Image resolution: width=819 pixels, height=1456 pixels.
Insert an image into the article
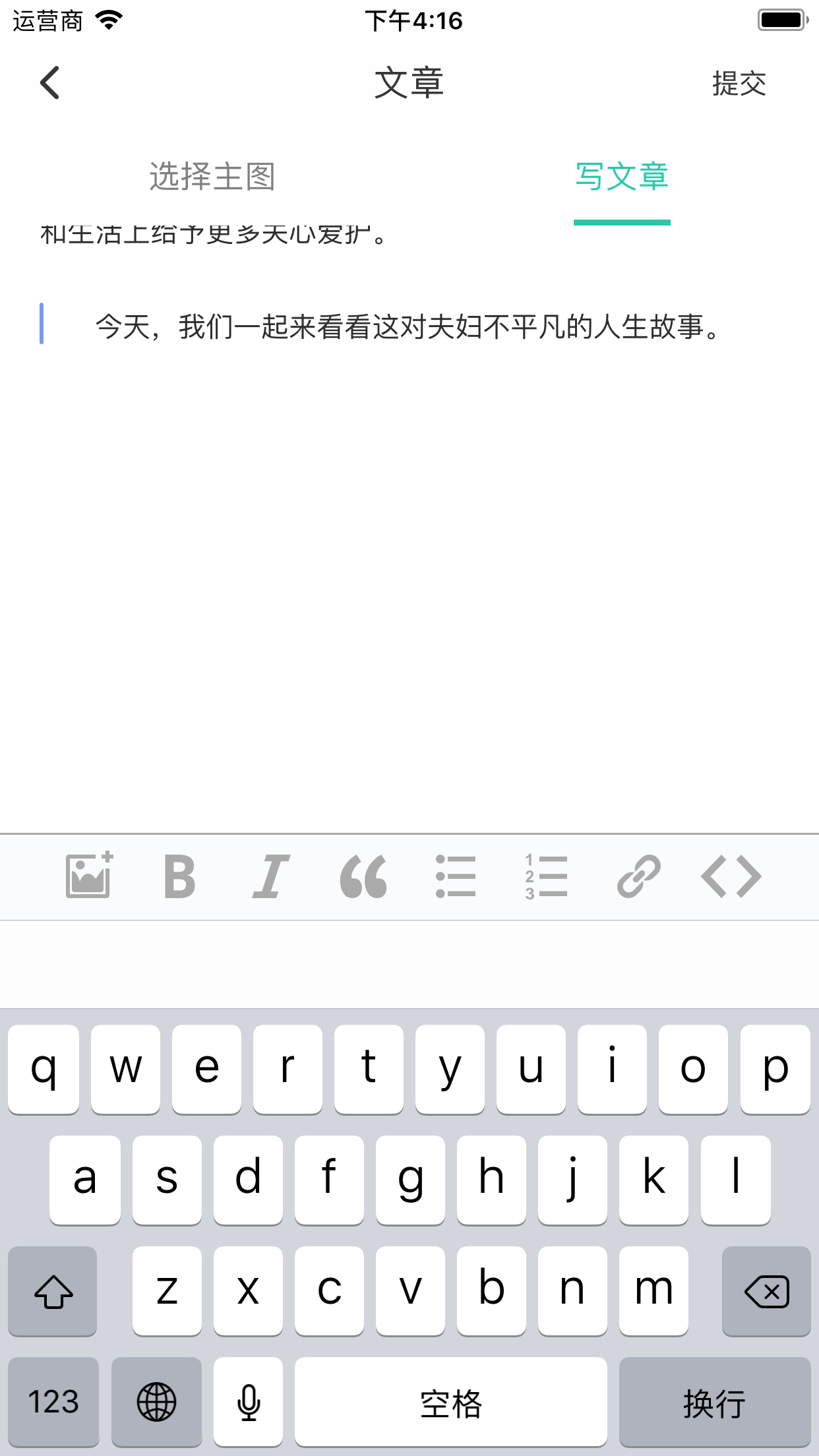tap(89, 876)
